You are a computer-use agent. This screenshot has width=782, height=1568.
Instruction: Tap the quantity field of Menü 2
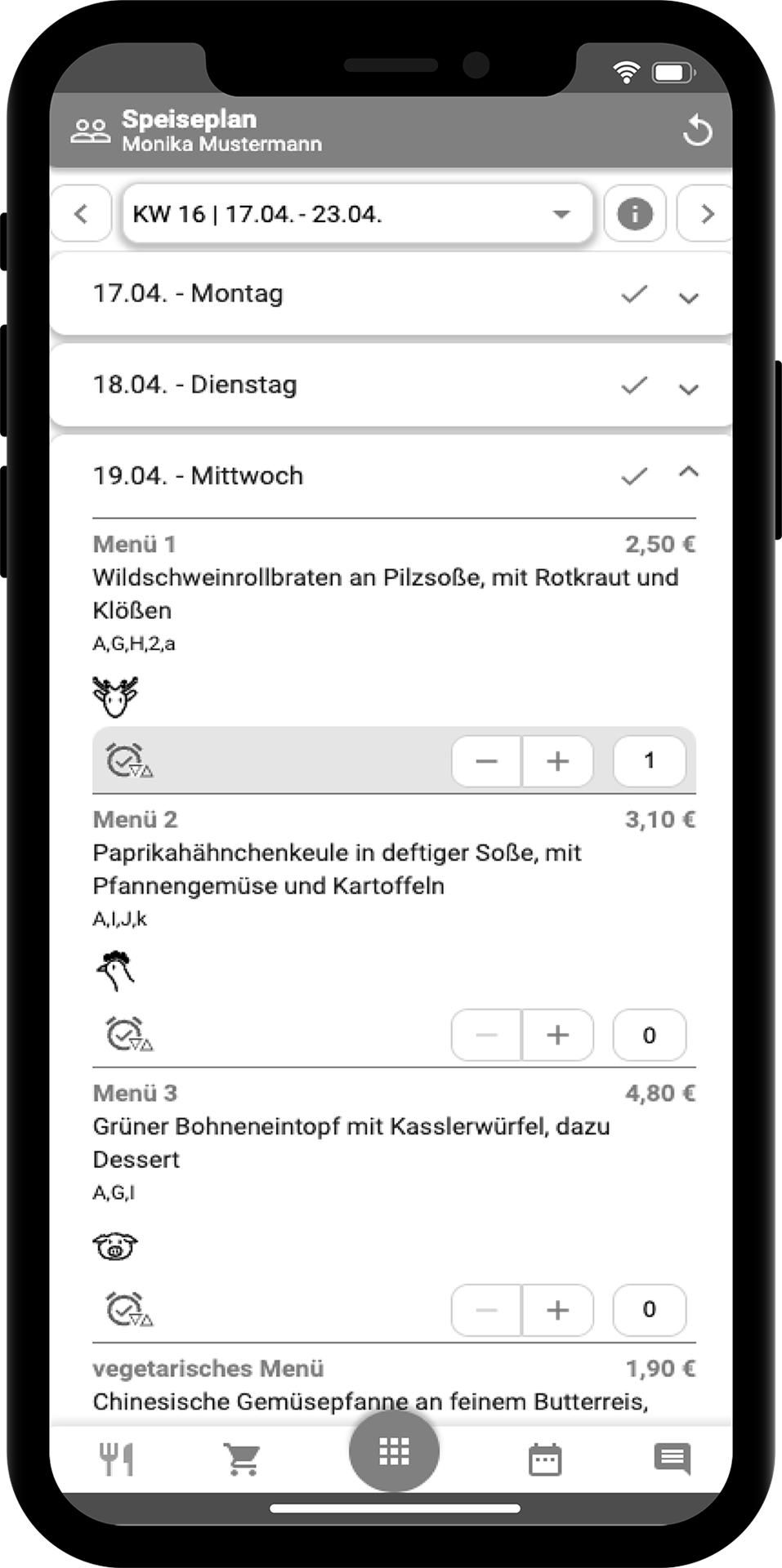(x=649, y=1036)
